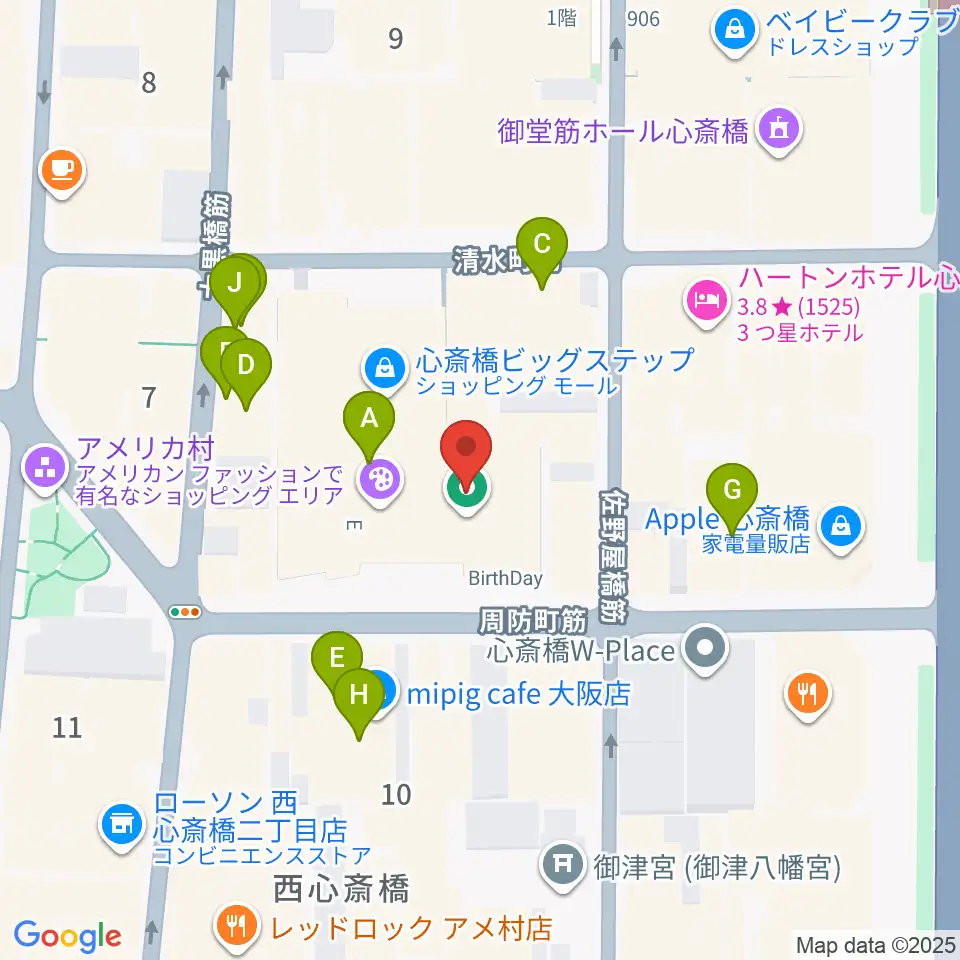Tap the green marker labeled G
Image resolution: width=960 pixels, height=960 pixels.
coord(732,492)
